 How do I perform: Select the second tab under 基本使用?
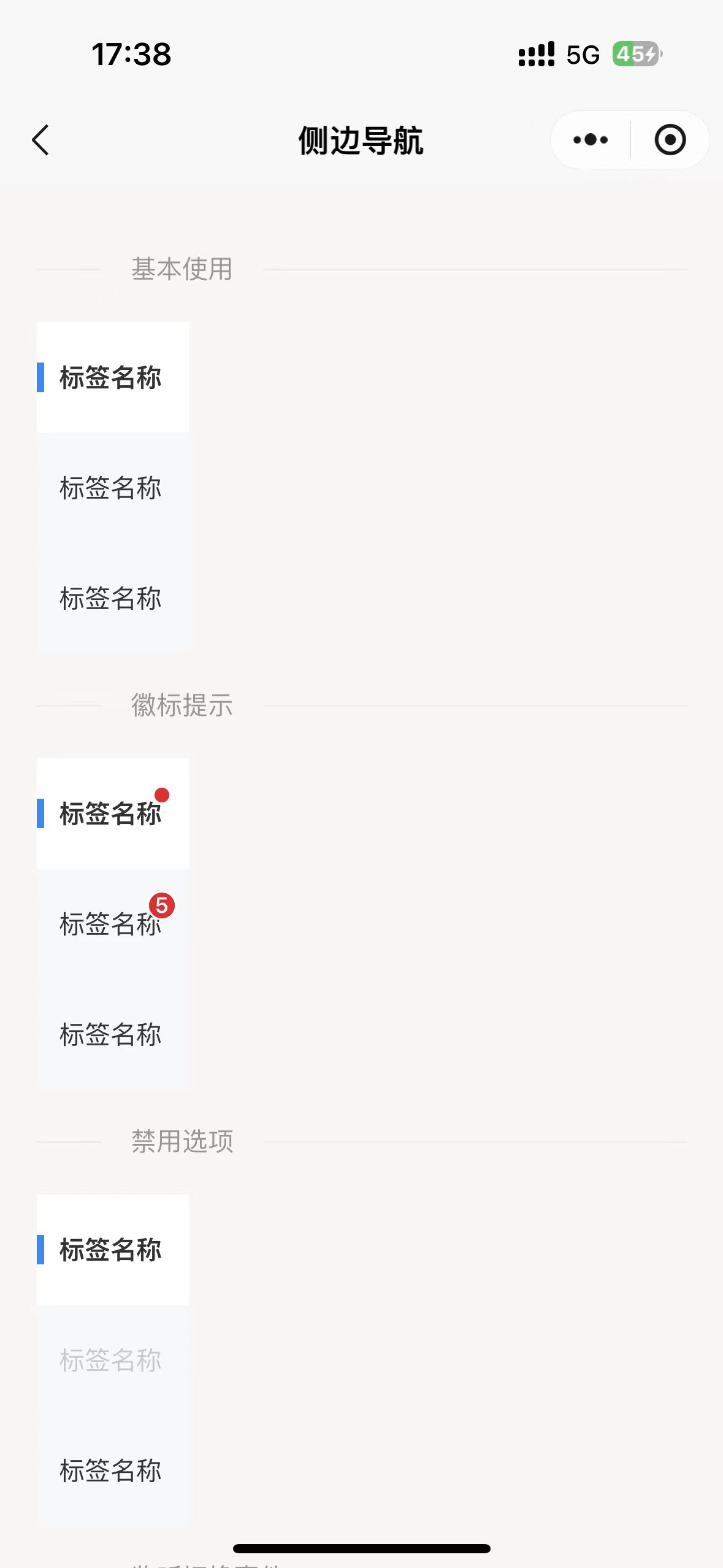coord(110,488)
